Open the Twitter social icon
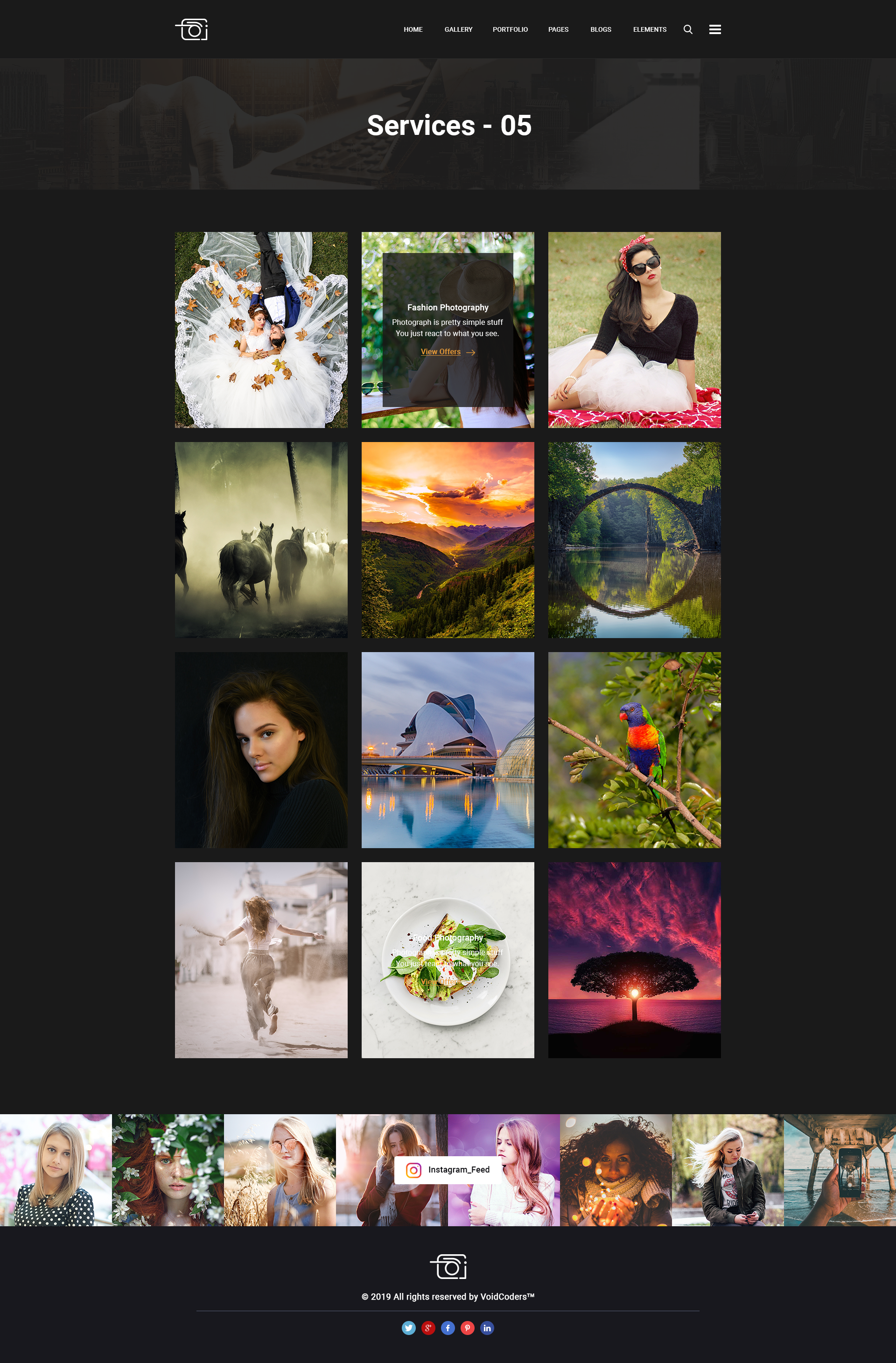Image resolution: width=896 pixels, height=1363 pixels. pos(408,1328)
